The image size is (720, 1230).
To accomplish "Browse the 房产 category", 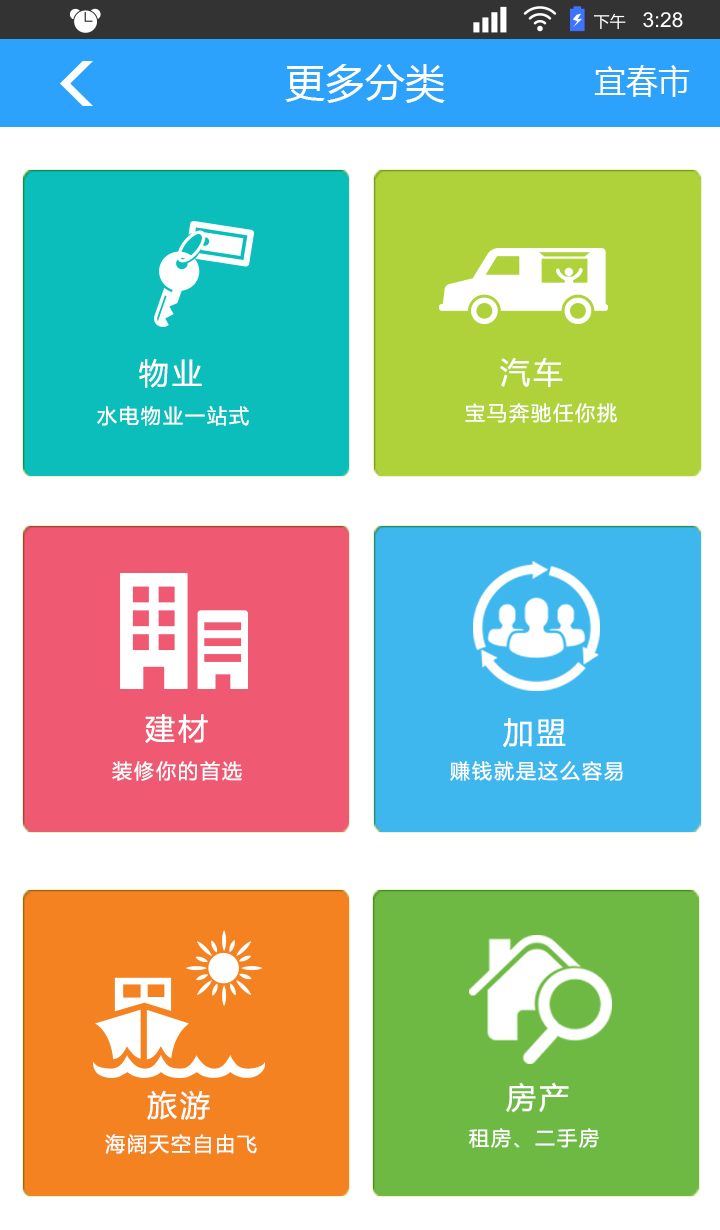I will point(536,1043).
